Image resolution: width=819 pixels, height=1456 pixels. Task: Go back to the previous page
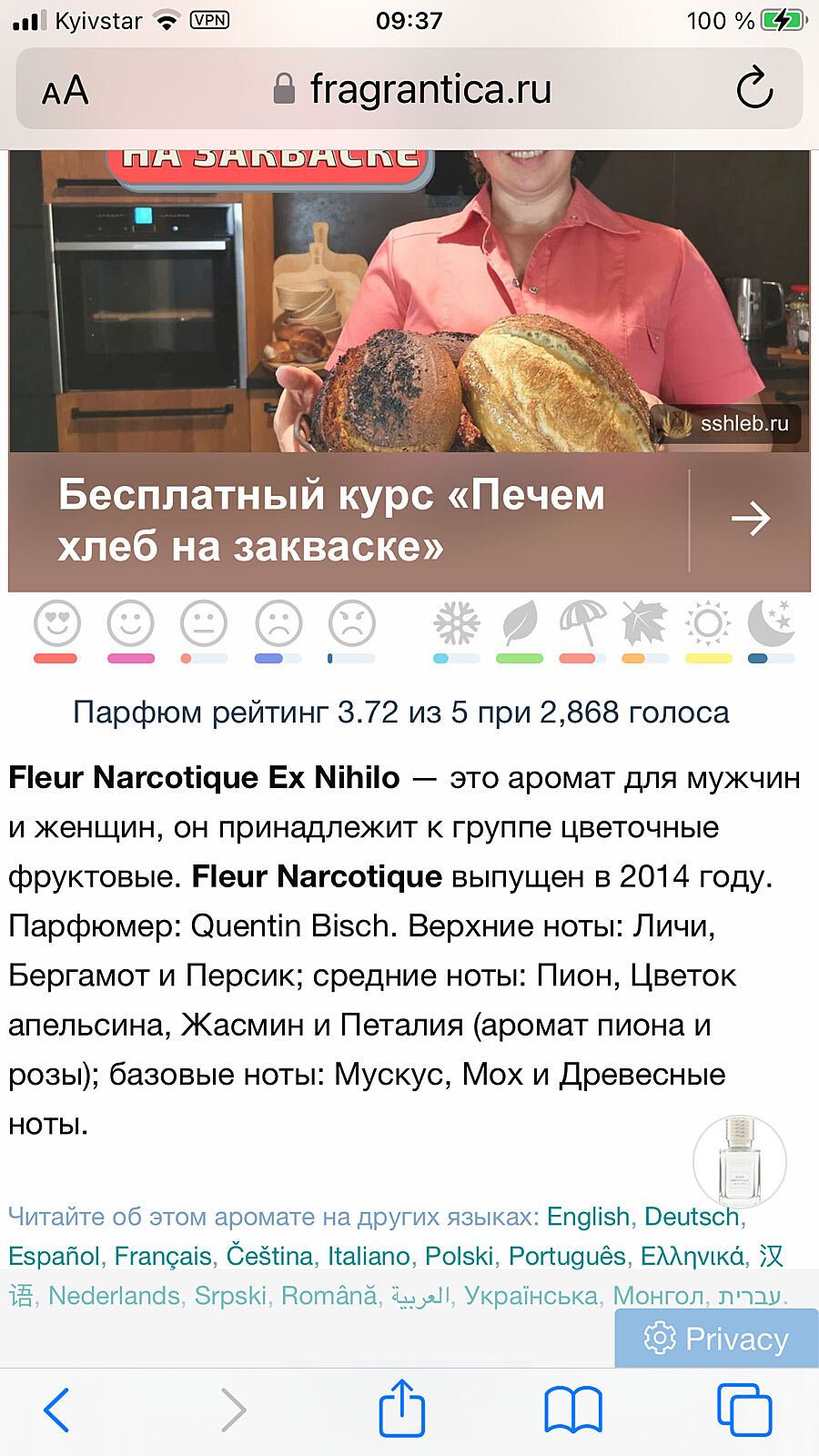click(56, 1410)
